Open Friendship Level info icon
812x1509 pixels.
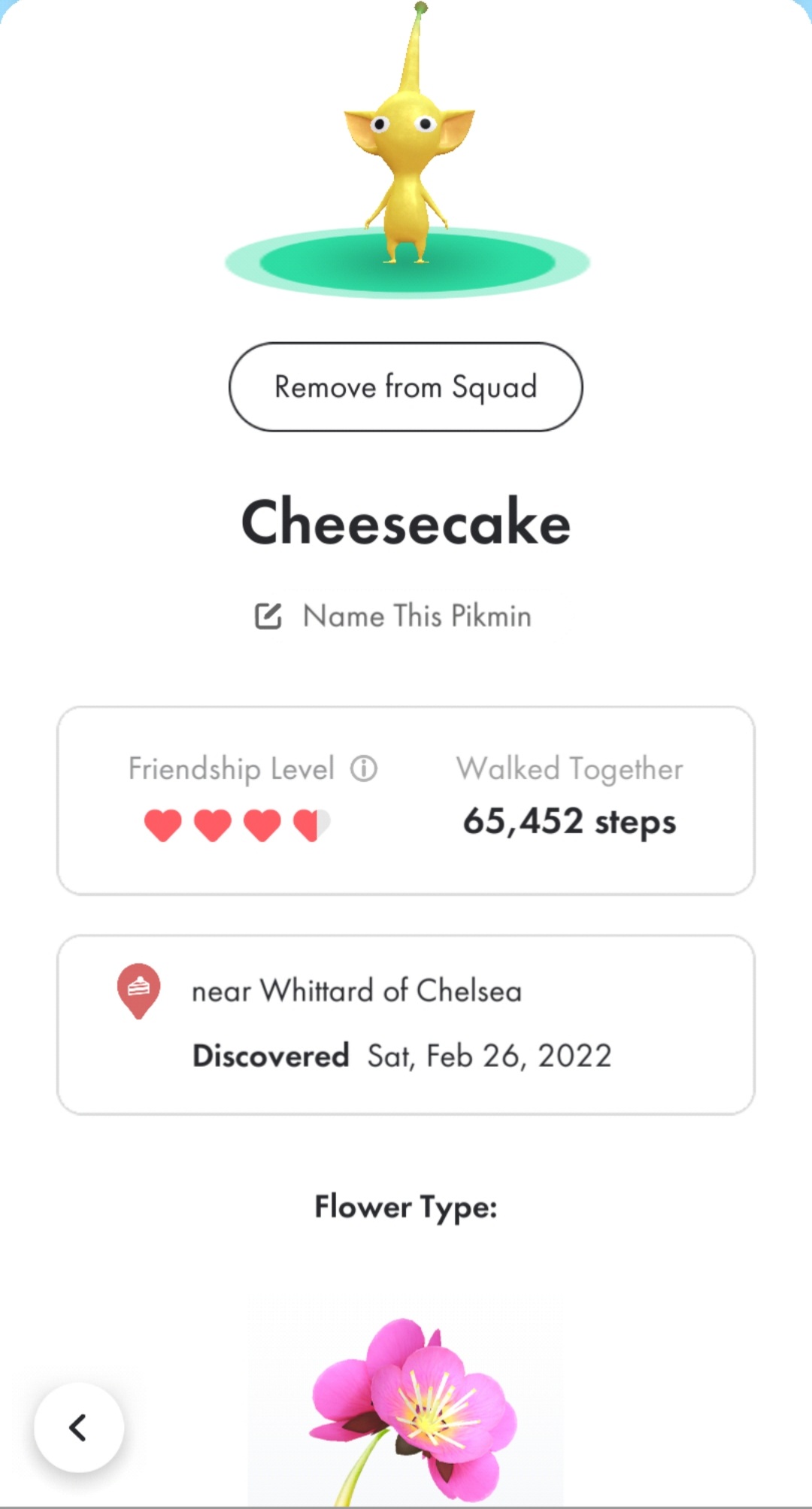coord(364,768)
